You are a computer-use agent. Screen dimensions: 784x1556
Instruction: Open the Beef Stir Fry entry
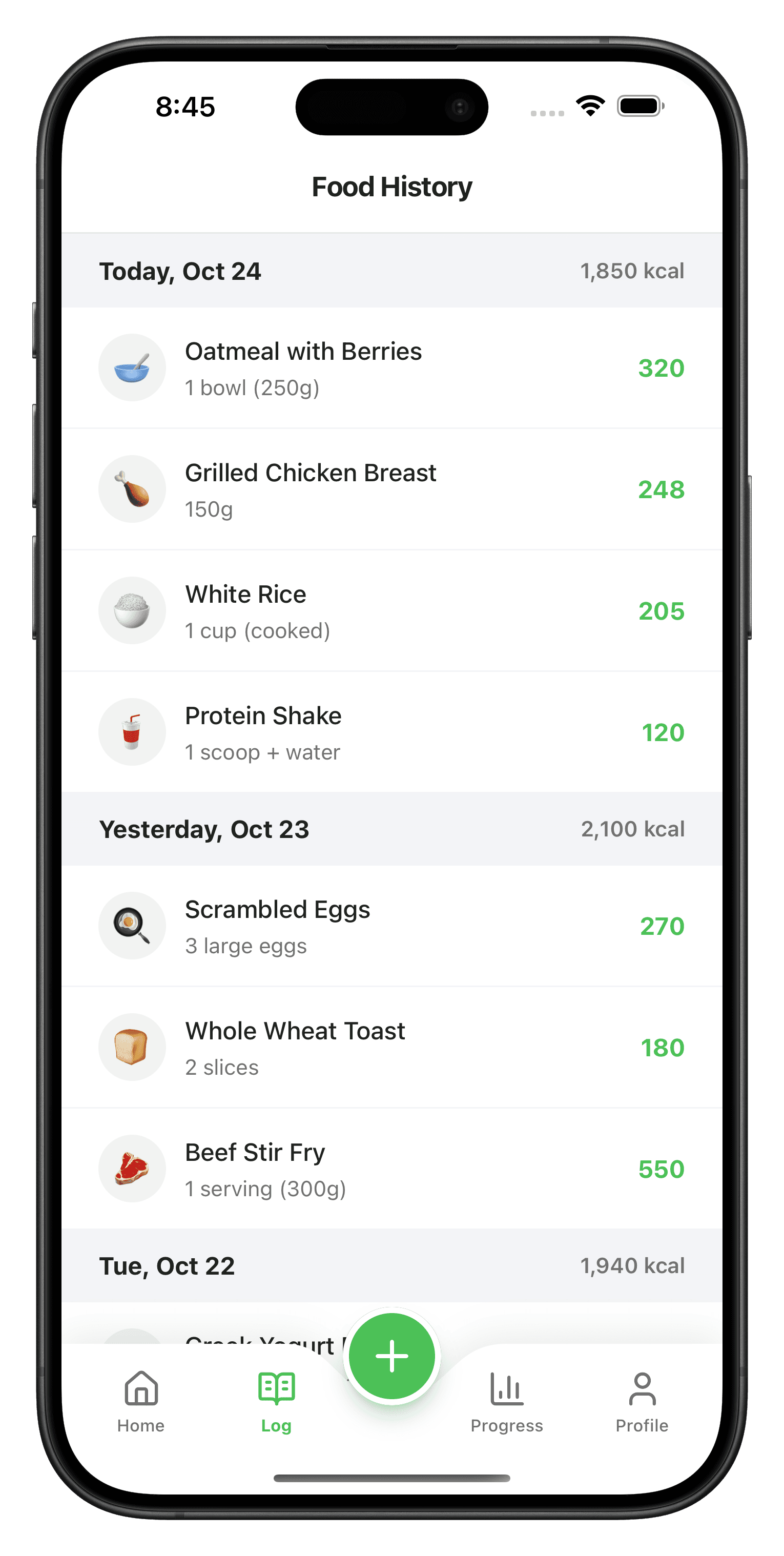(391, 1169)
